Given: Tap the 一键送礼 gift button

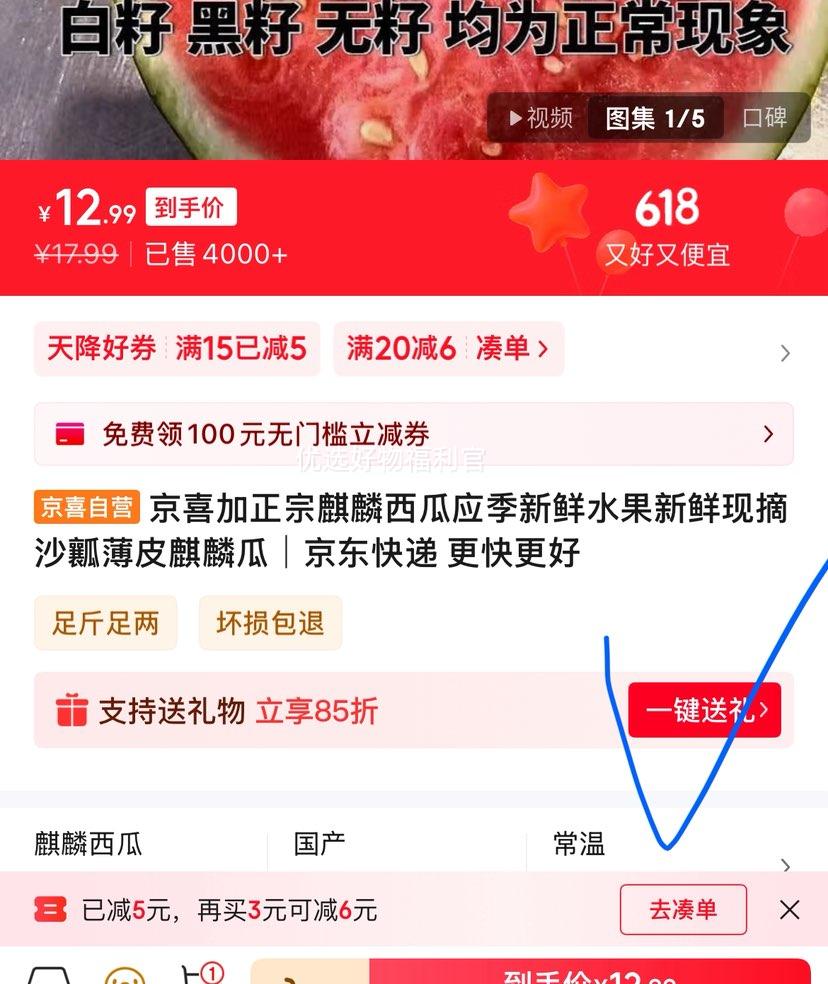Looking at the screenshot, I should pyautogui.click(x=705, y=710).
